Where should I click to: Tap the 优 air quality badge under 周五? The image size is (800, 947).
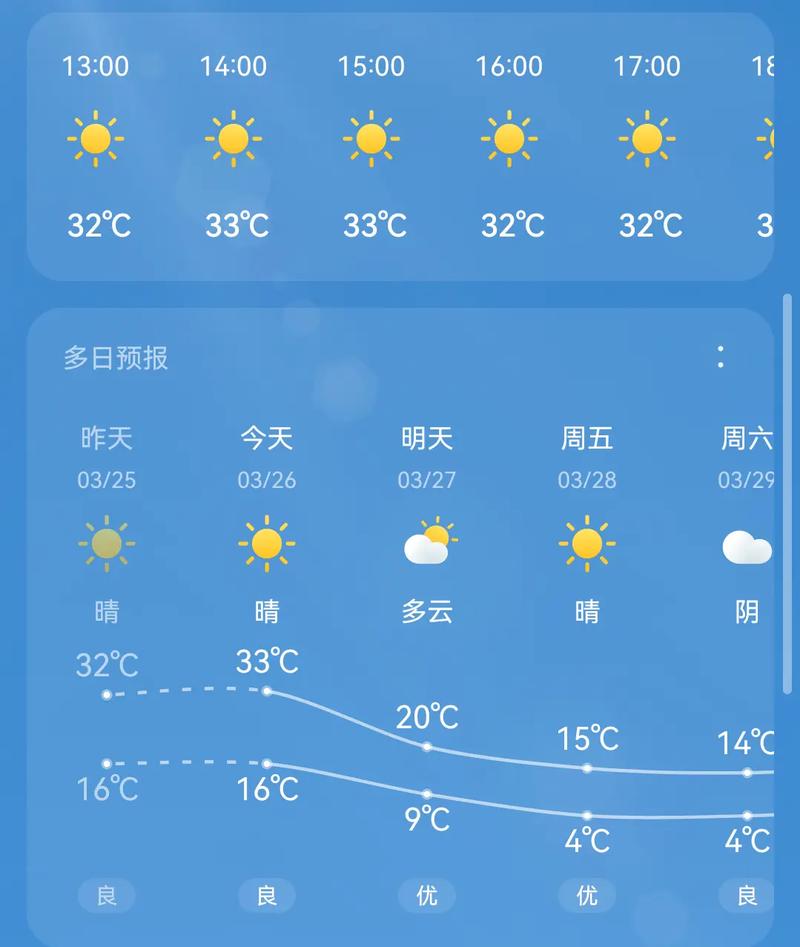[x=586, y=896]
